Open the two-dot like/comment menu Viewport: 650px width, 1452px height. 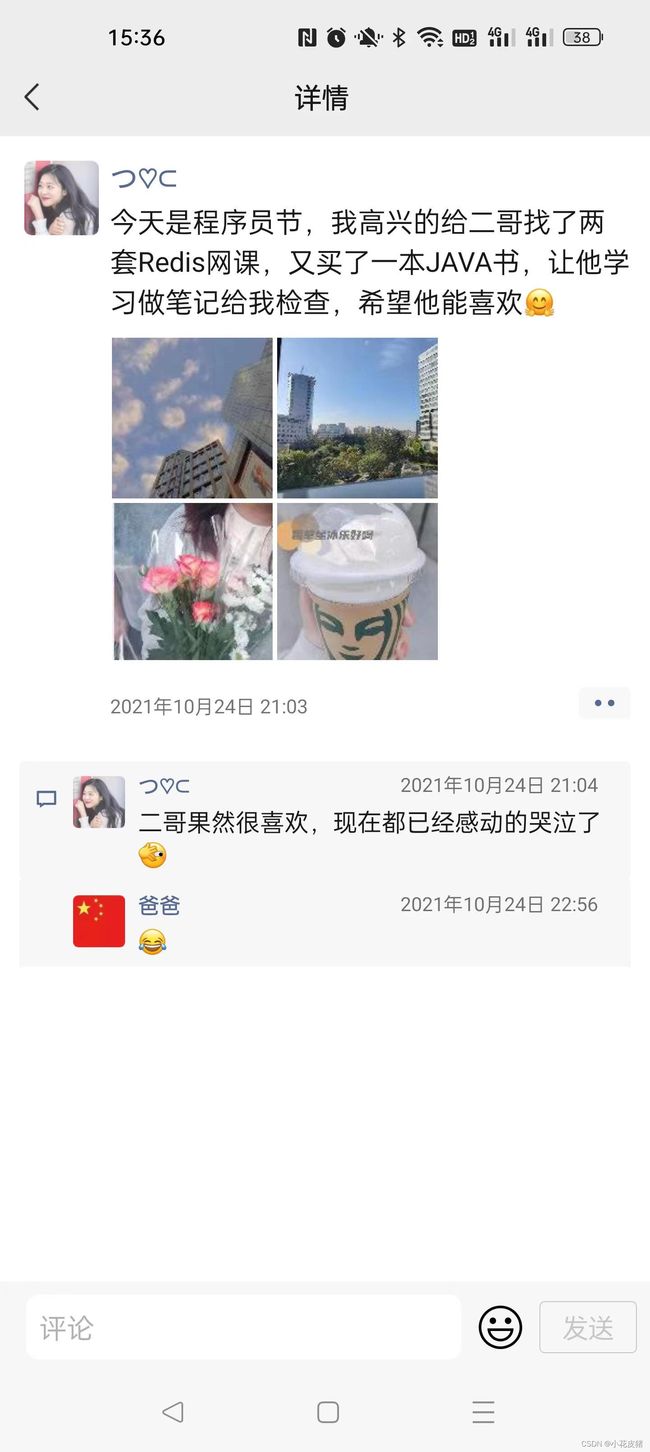click(604, 703)
